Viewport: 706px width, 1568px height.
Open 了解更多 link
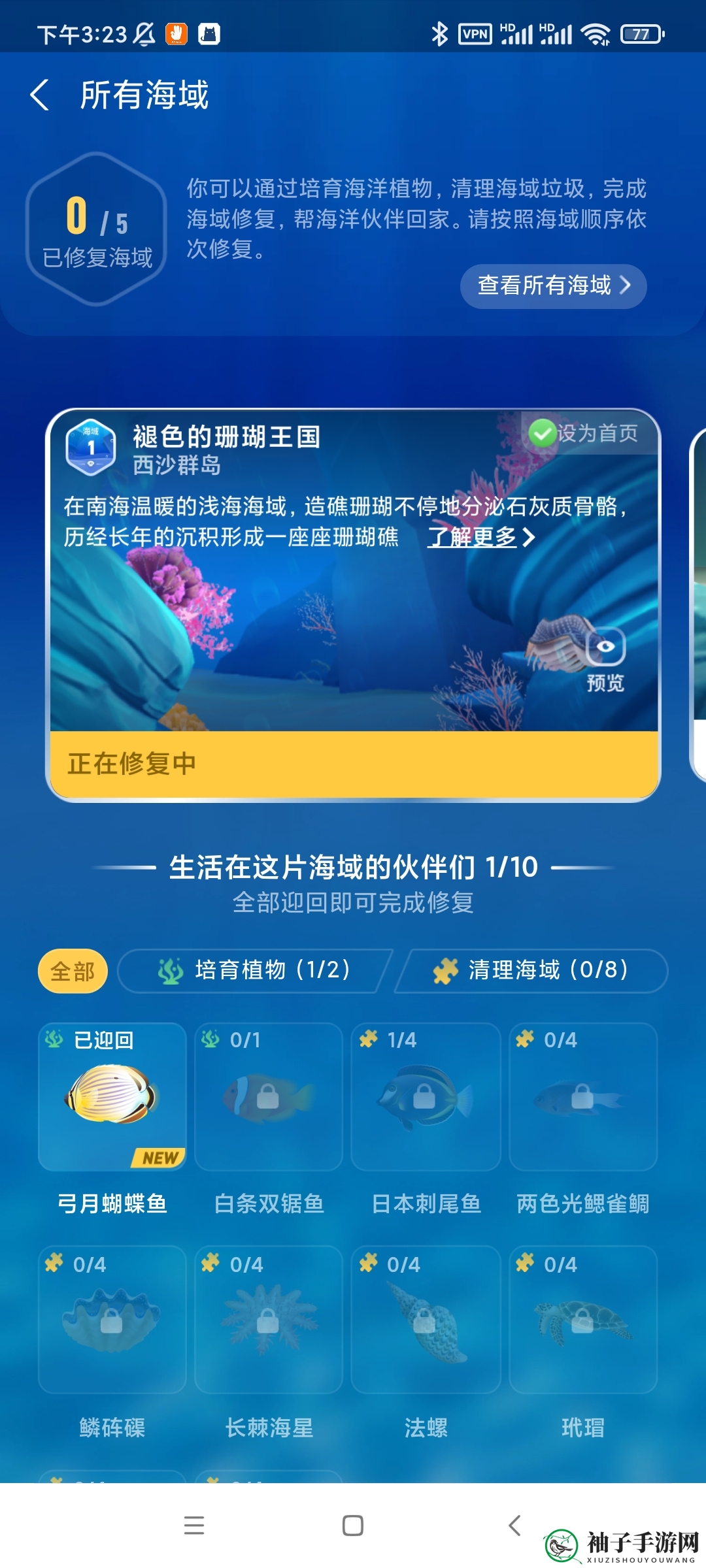pyautogui.click(x=480, y=537)
